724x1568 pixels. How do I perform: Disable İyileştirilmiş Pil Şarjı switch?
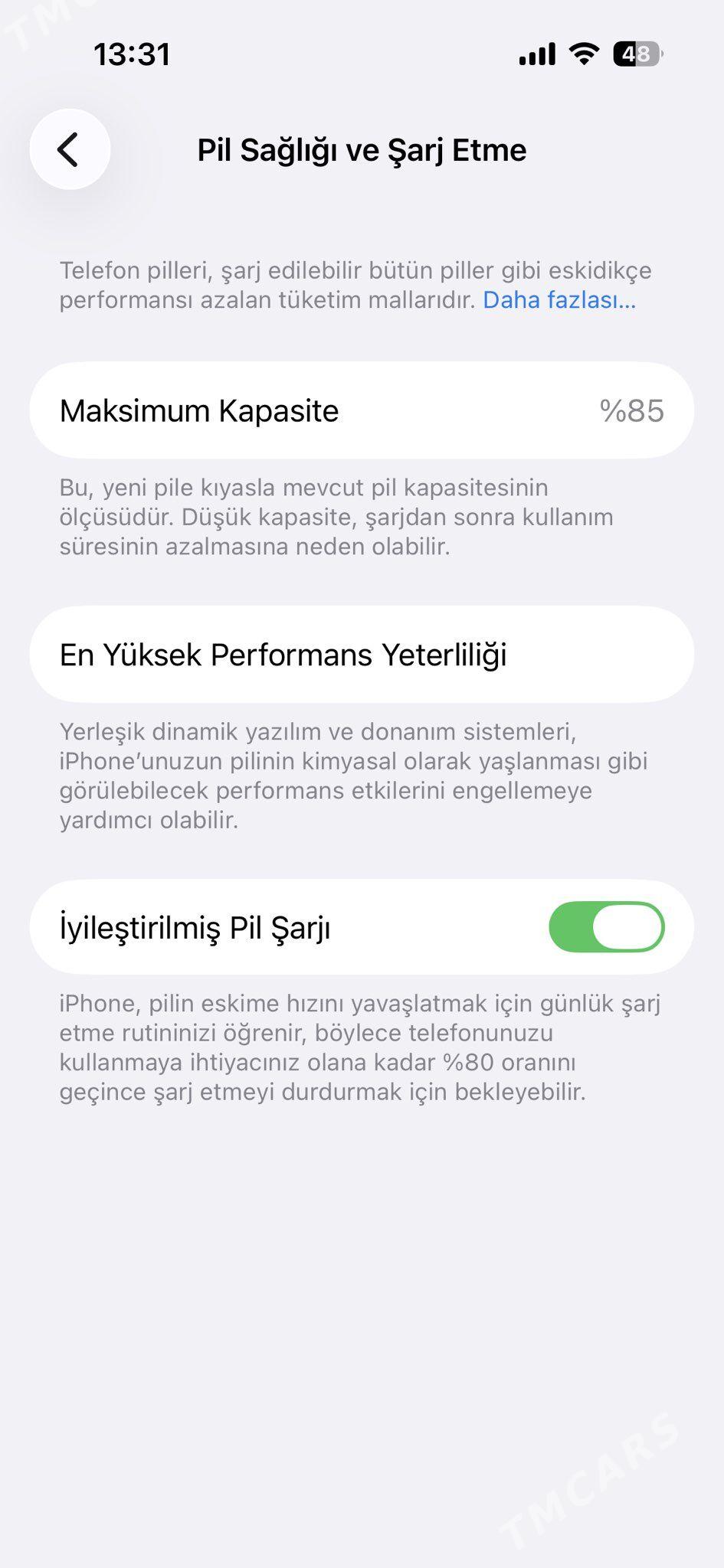[x=606, y=927]
